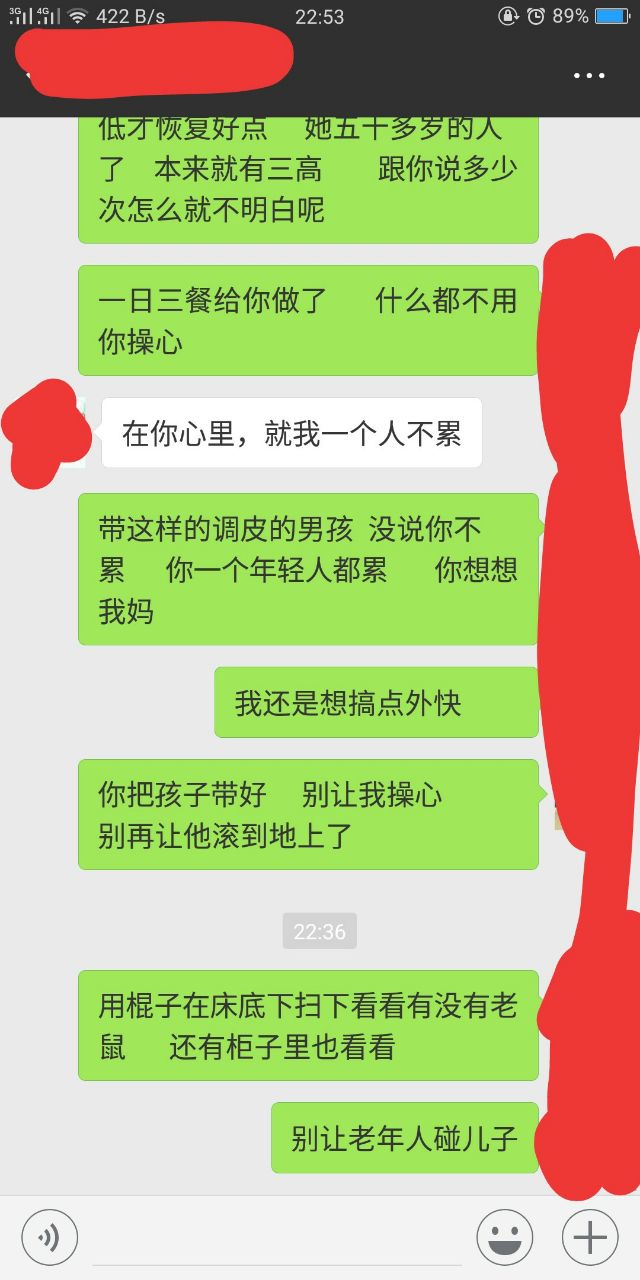This screenshot has height=1280, width=640.
Task: Open the three-dot chat info menu
Action: [589, 75]
